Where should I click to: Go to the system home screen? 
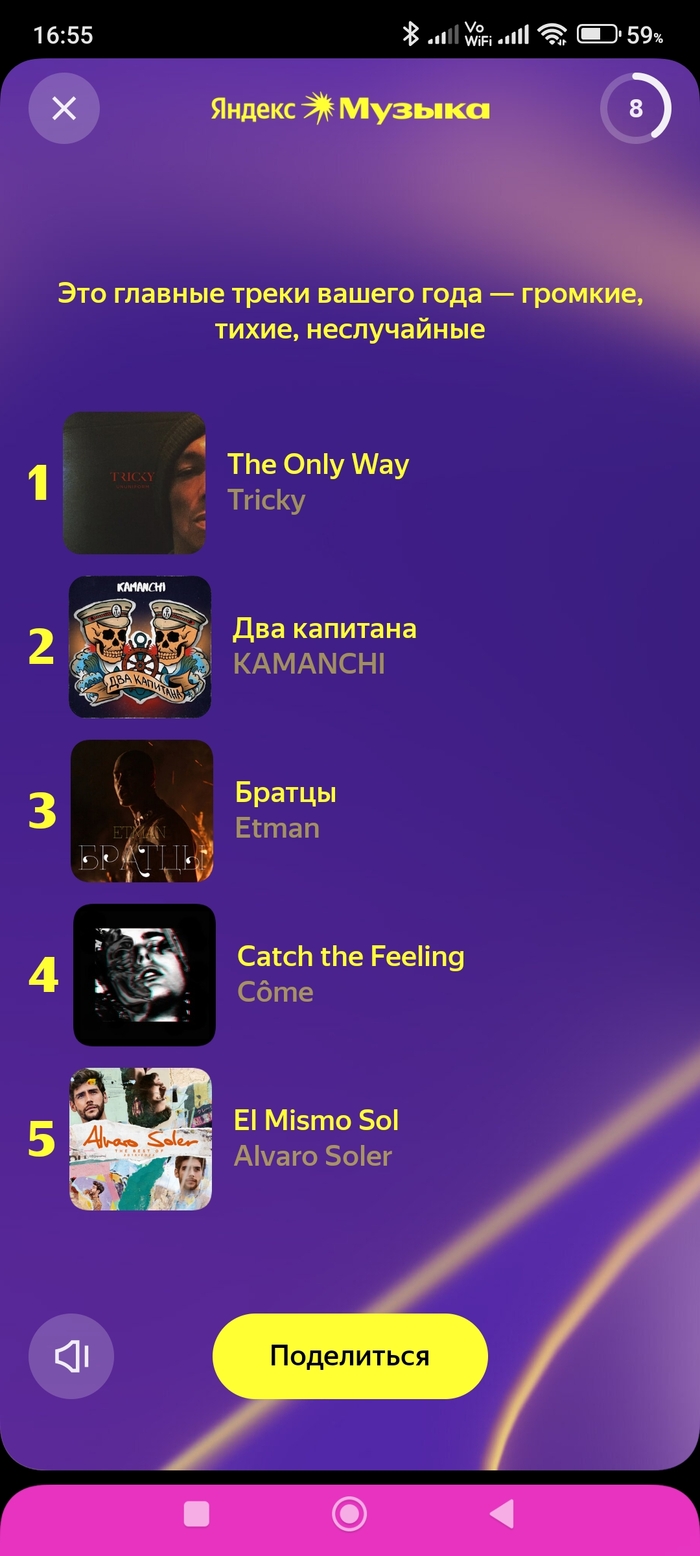(x=349, y=1513)
